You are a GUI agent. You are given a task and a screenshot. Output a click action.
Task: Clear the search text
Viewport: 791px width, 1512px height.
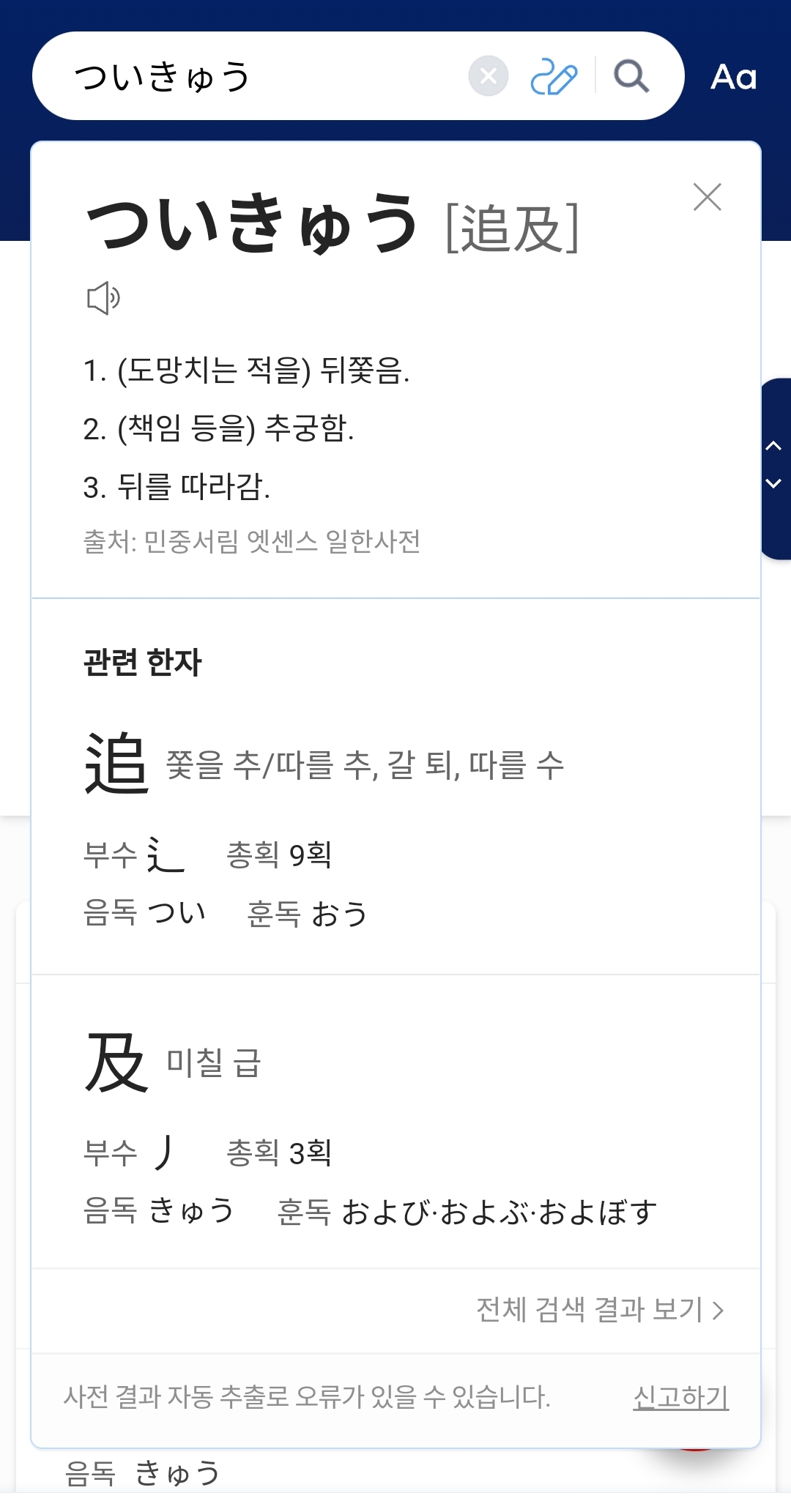pos(489,75)
